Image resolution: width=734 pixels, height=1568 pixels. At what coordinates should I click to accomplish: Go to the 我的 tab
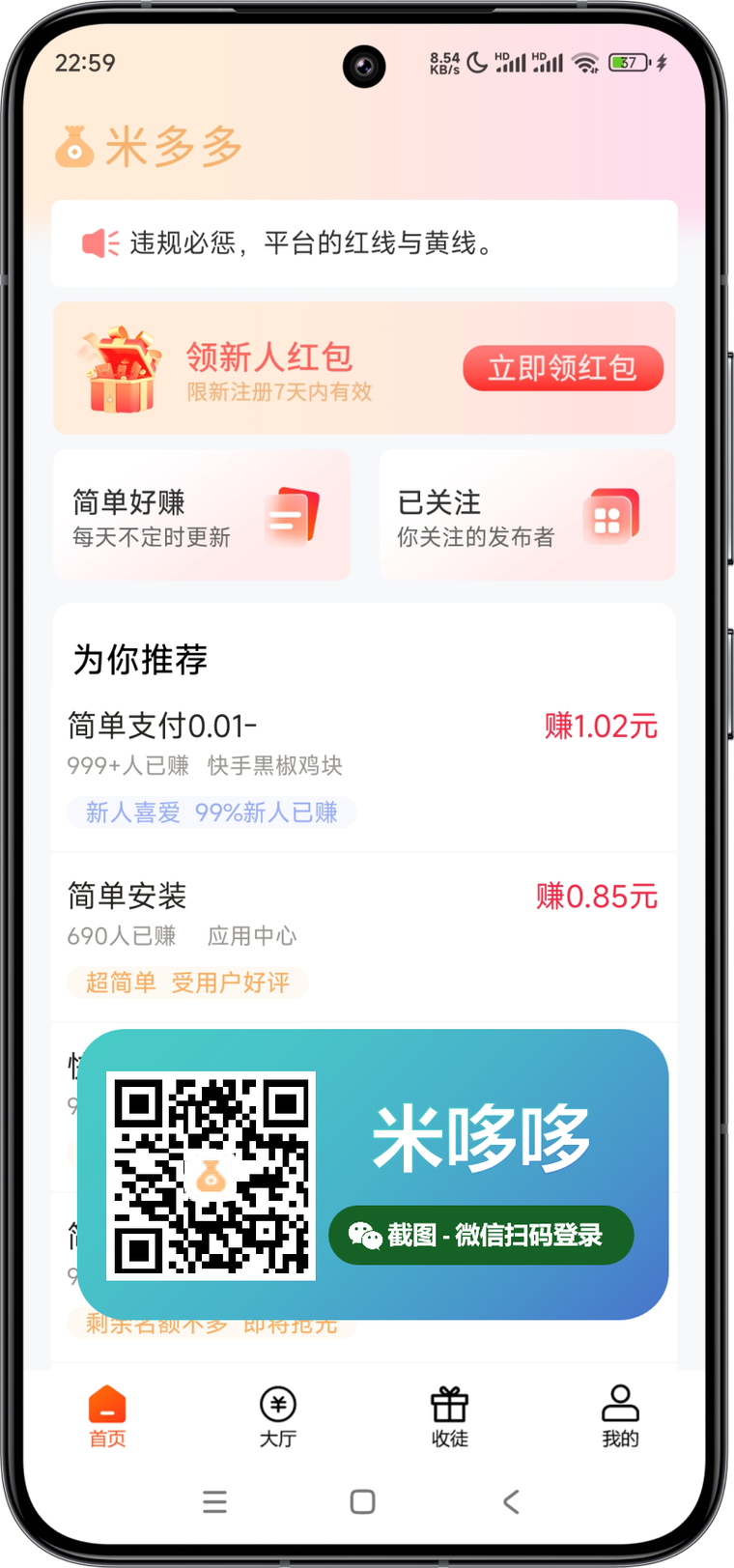coord(620,1416)
